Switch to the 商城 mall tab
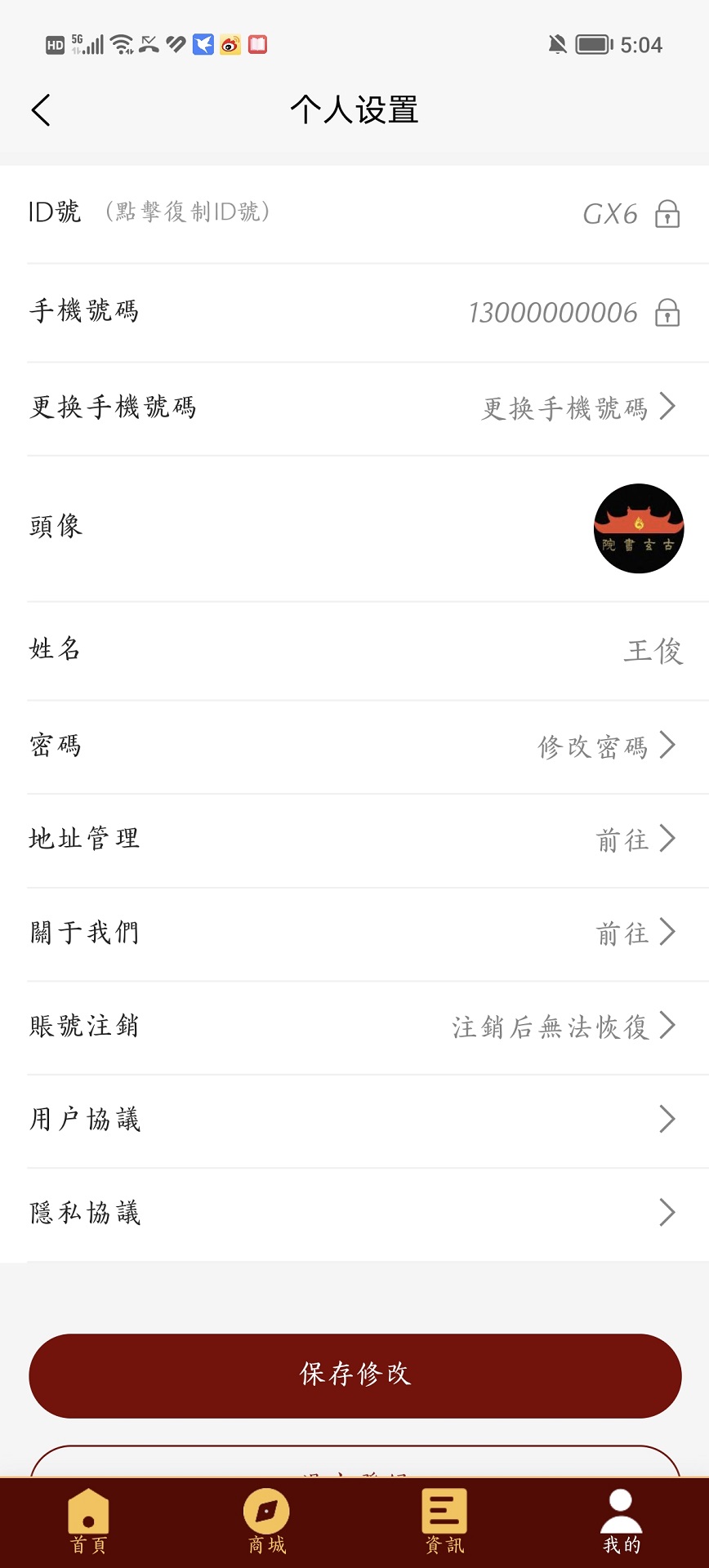The height and width of the screenshot is (1568, 709). 266,1521
